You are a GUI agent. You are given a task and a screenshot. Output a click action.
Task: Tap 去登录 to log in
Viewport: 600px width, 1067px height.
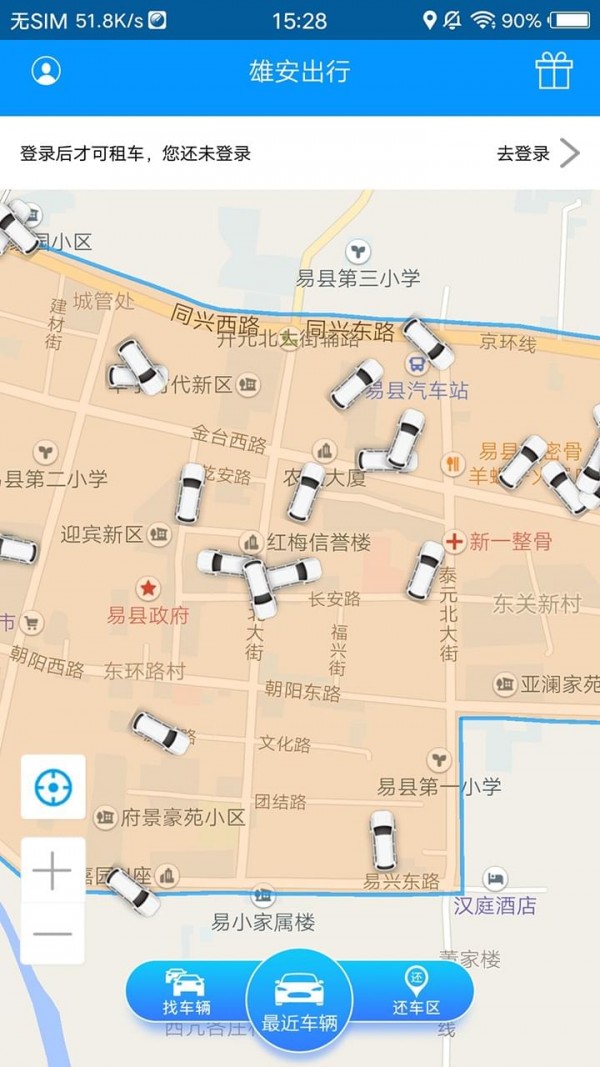click(537, 153)
